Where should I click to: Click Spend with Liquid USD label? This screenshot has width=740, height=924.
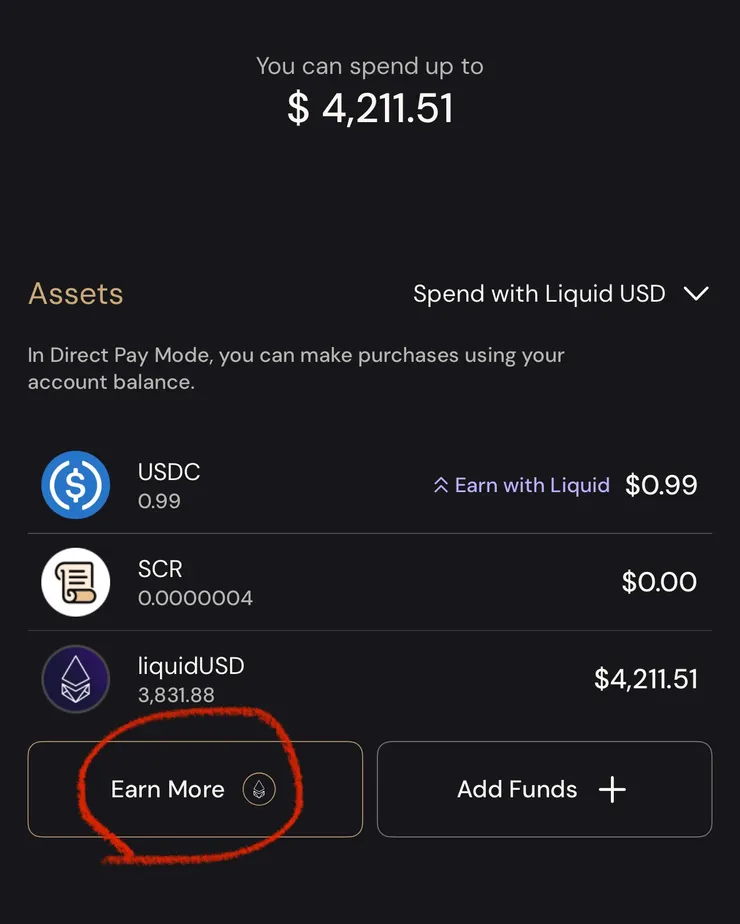(538, 293)
